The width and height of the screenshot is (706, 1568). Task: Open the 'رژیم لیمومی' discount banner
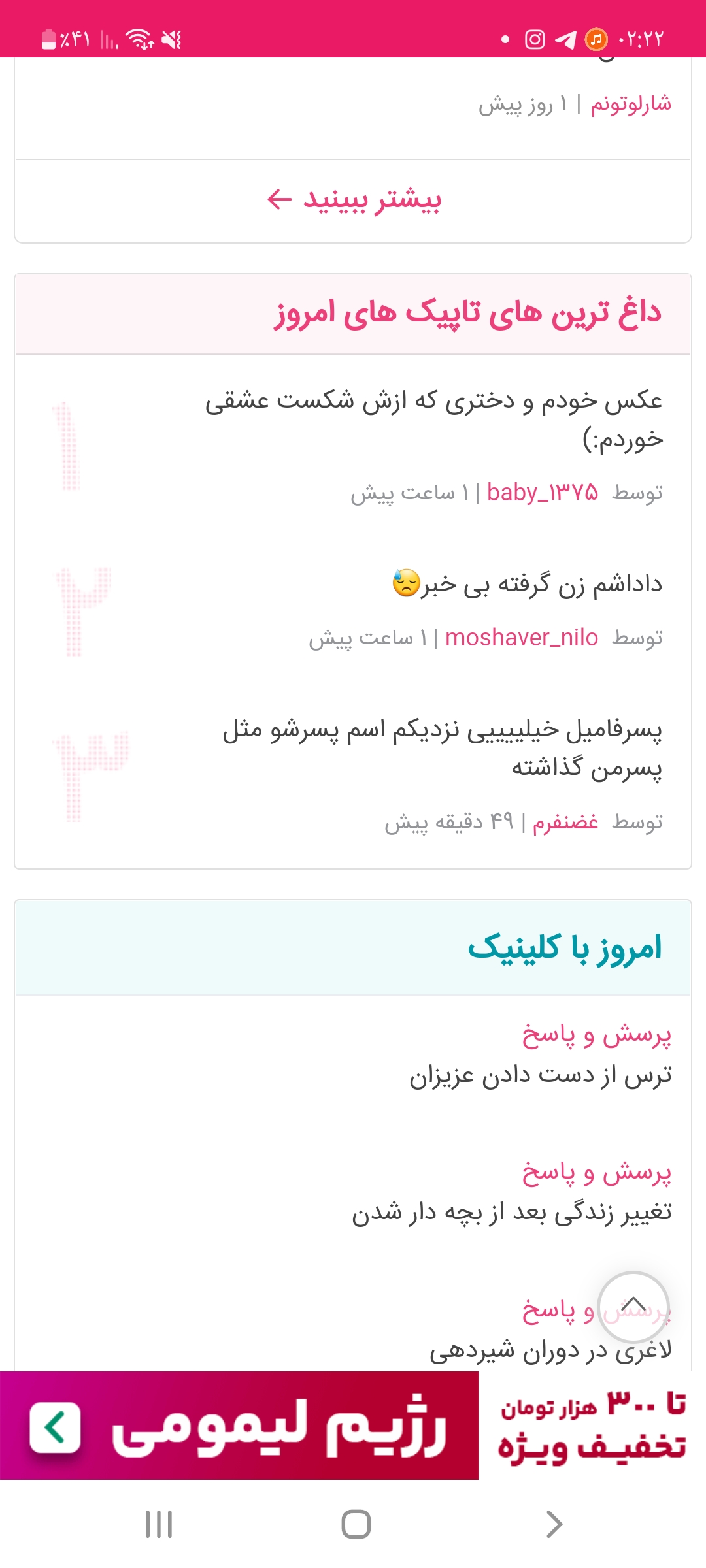click(x=353, y=1426)
